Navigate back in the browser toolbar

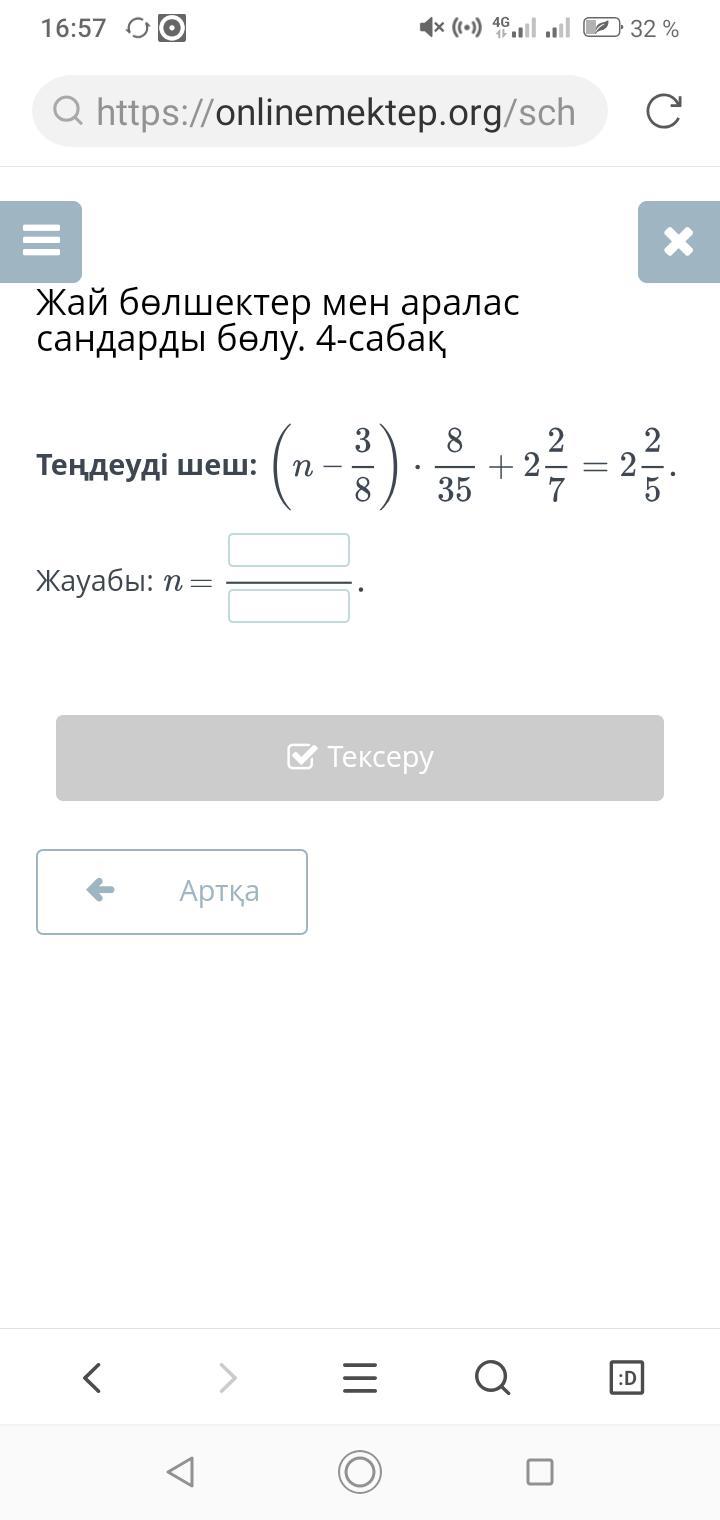click(x=92, y=1378)
